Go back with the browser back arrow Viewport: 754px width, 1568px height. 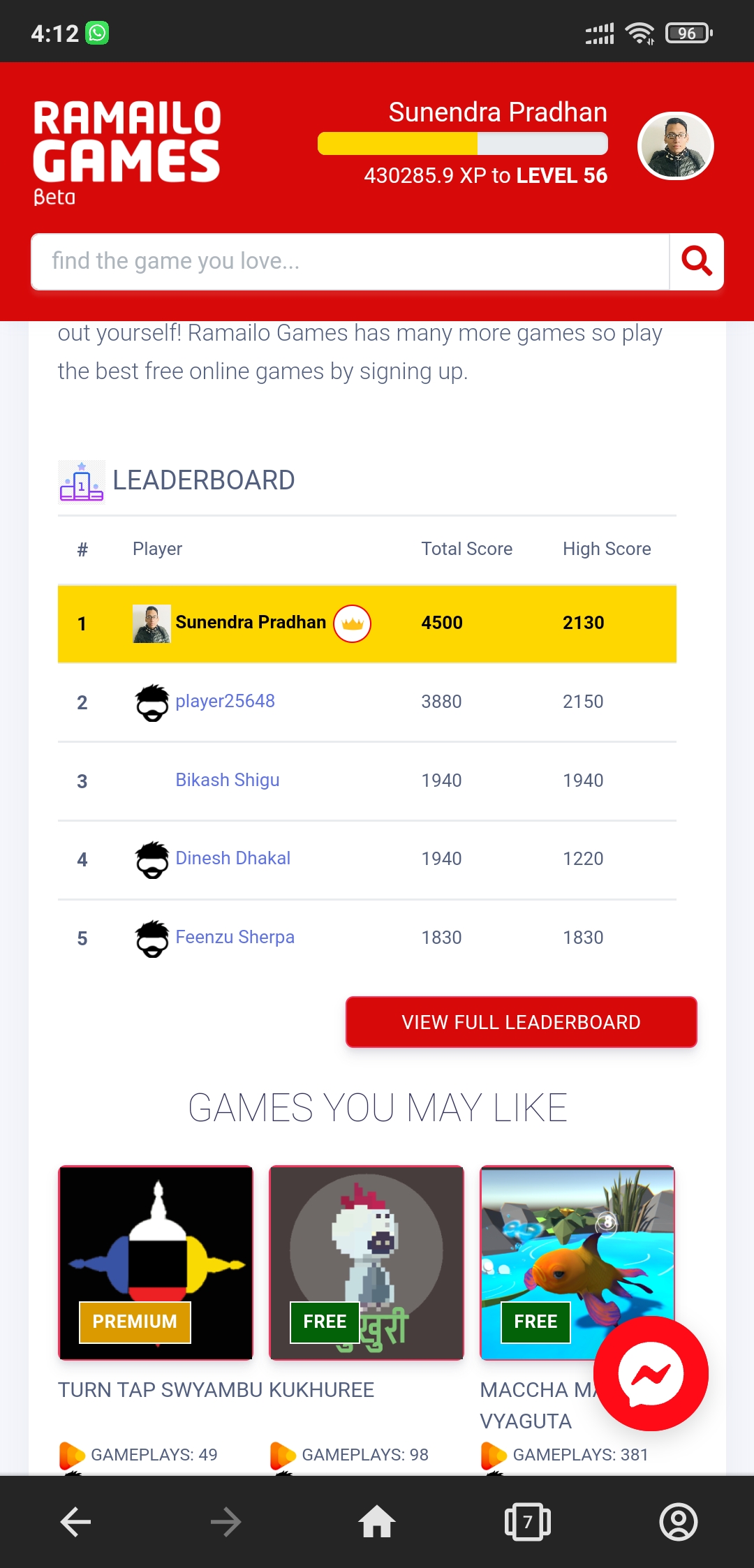coord(75,1522)
